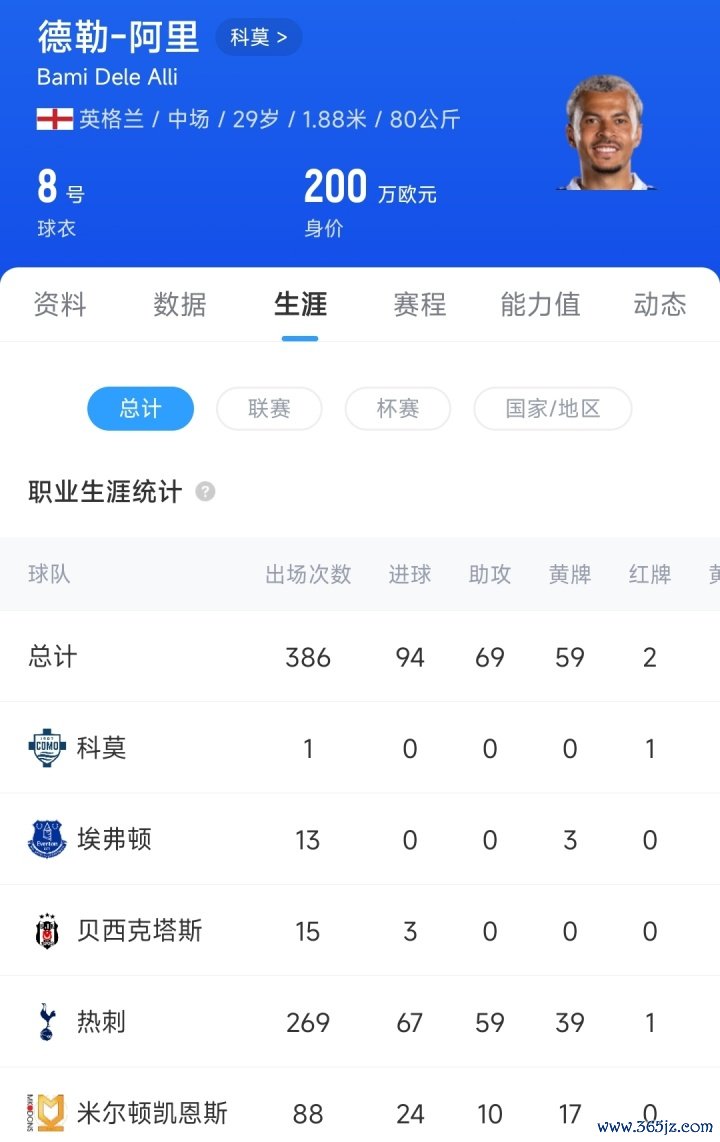Go to the 能力值 tab

(x=540, y=304)
